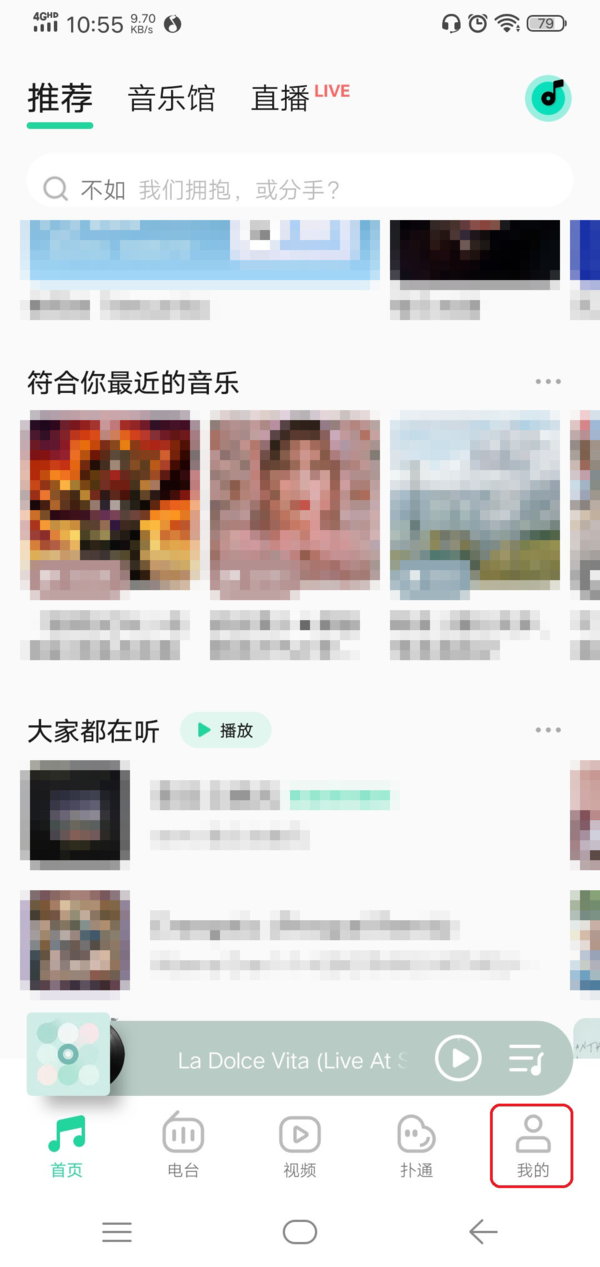Image resolution: width=600 pixels, height=1267 pixels.
Task: Open the 我的 tab
Action: (532, 1147)
